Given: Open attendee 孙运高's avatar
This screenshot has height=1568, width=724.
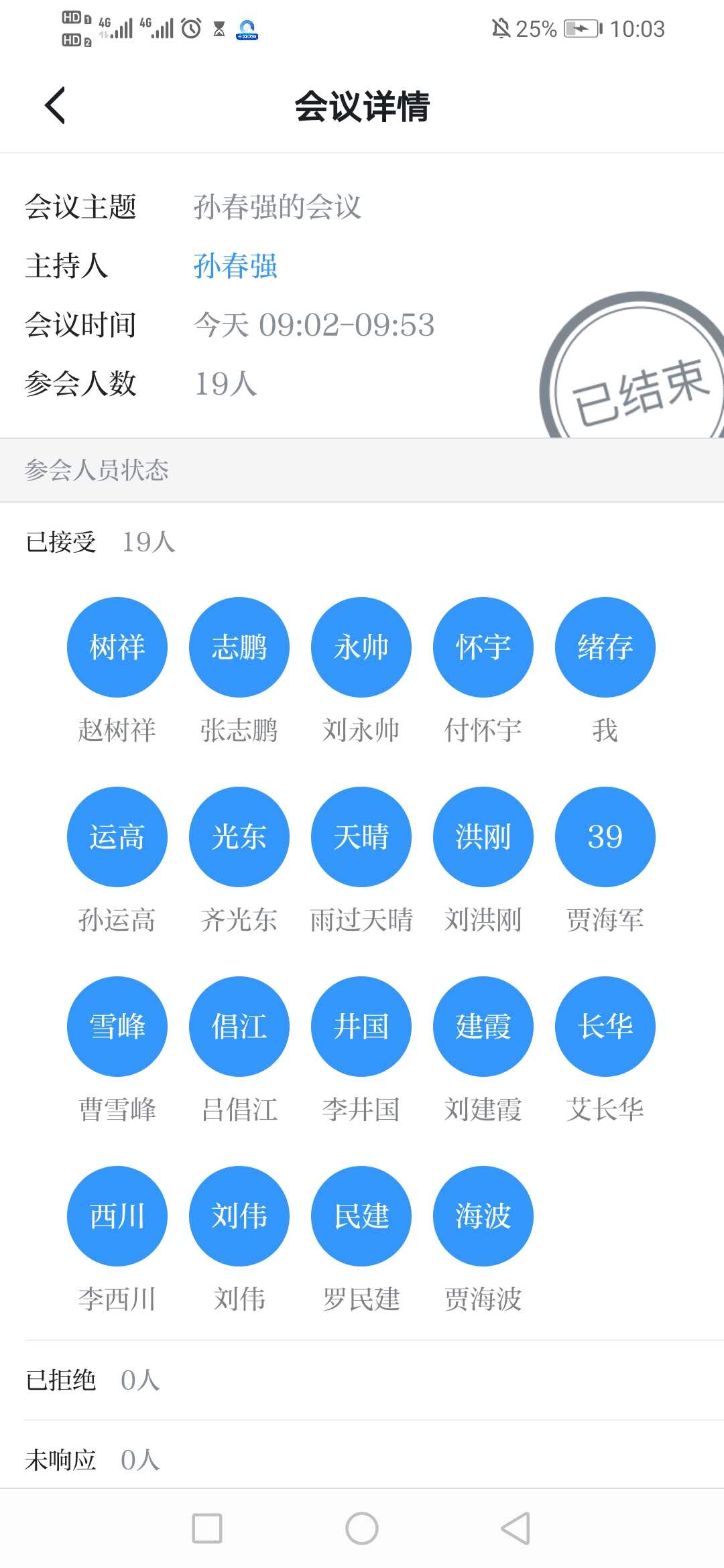Looking at the screenshot, I should click(x=117, y=837).
